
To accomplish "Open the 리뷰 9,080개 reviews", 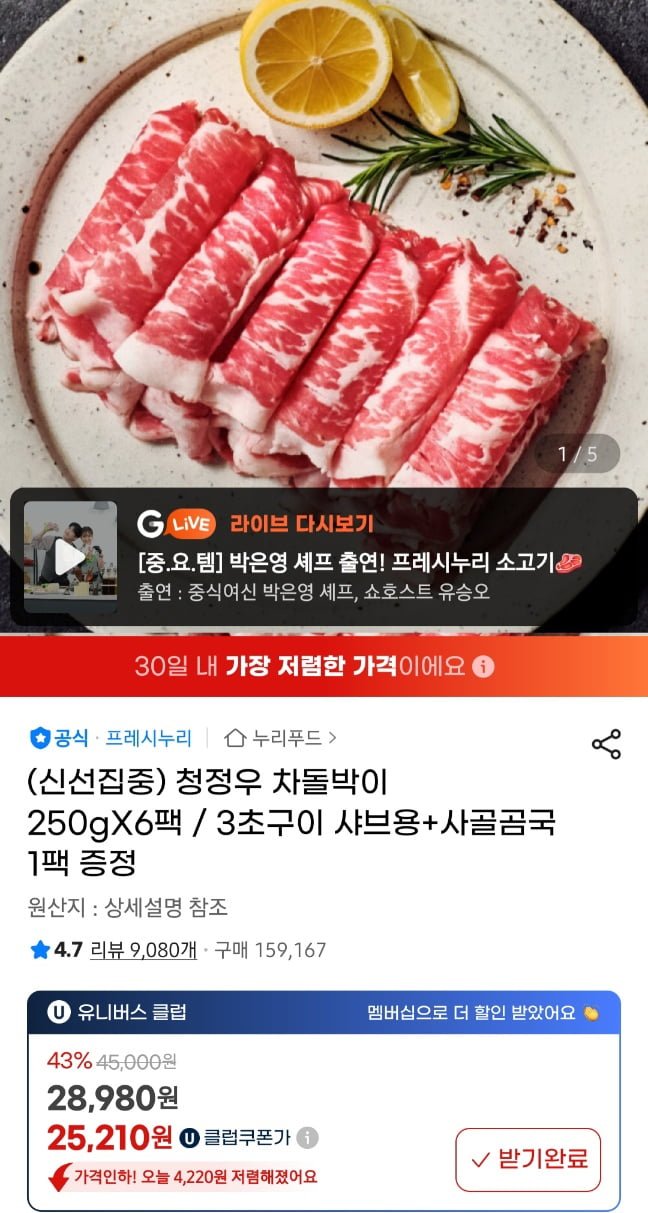I will coord(143,950).
